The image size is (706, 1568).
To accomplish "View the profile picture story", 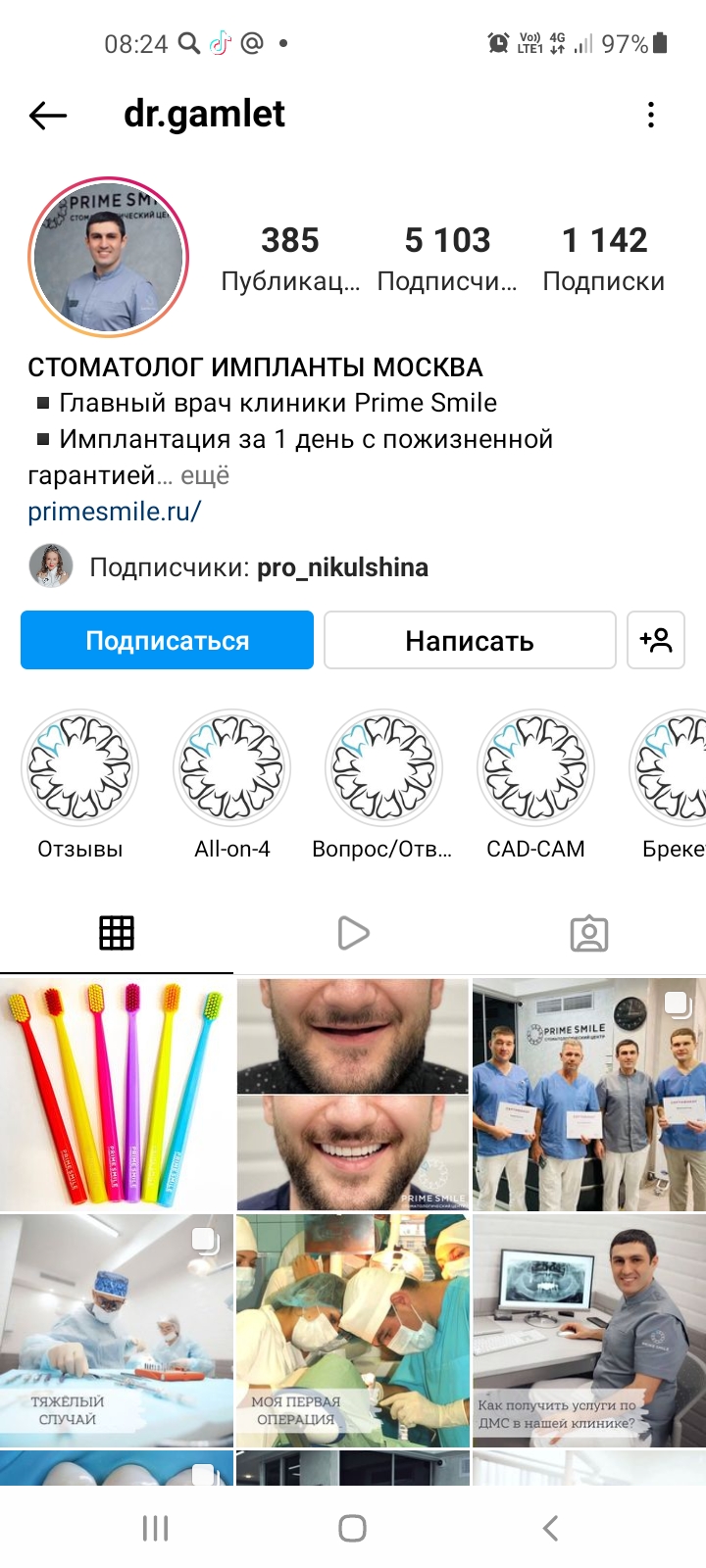I will click(x=108, y=257).
